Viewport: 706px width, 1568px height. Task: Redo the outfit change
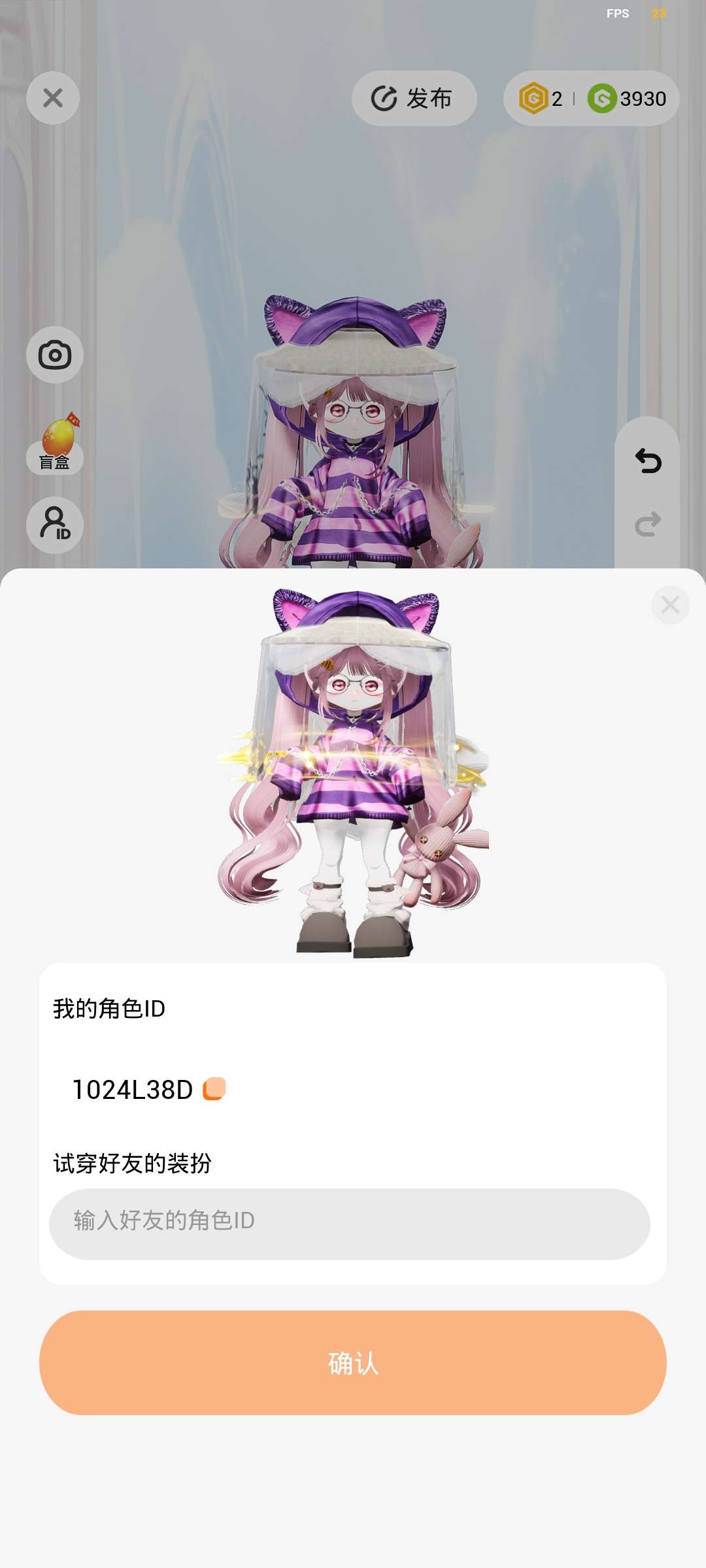point(648,524)
